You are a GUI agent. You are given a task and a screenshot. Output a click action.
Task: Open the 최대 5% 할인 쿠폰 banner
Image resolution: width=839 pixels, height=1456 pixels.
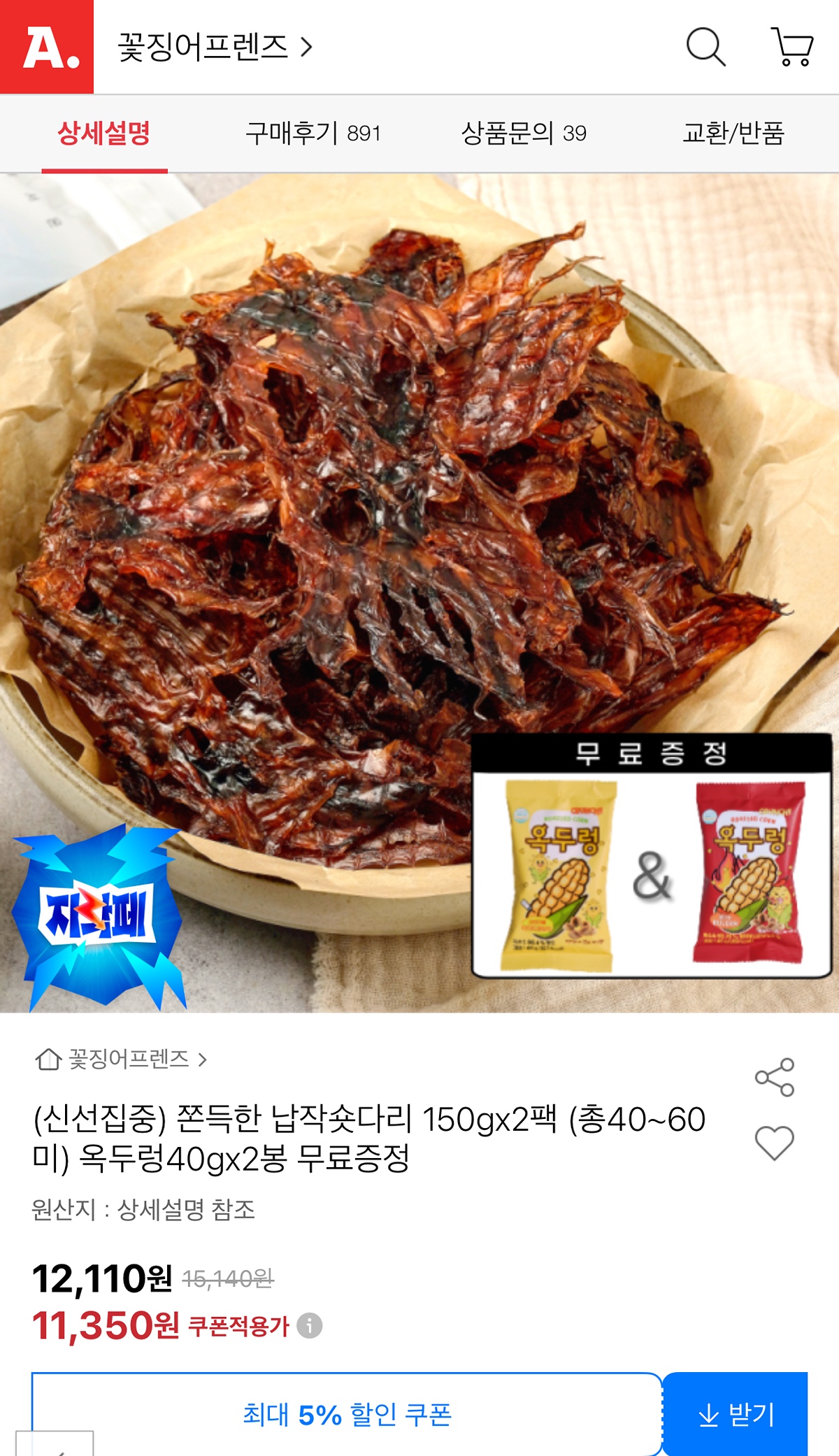pyautogui.click(x=347, y=1414)
